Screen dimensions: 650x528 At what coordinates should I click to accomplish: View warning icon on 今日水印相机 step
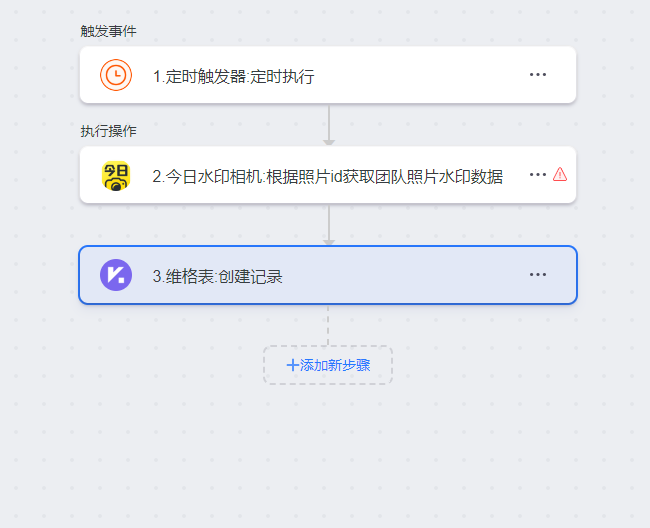click(560, 174)
